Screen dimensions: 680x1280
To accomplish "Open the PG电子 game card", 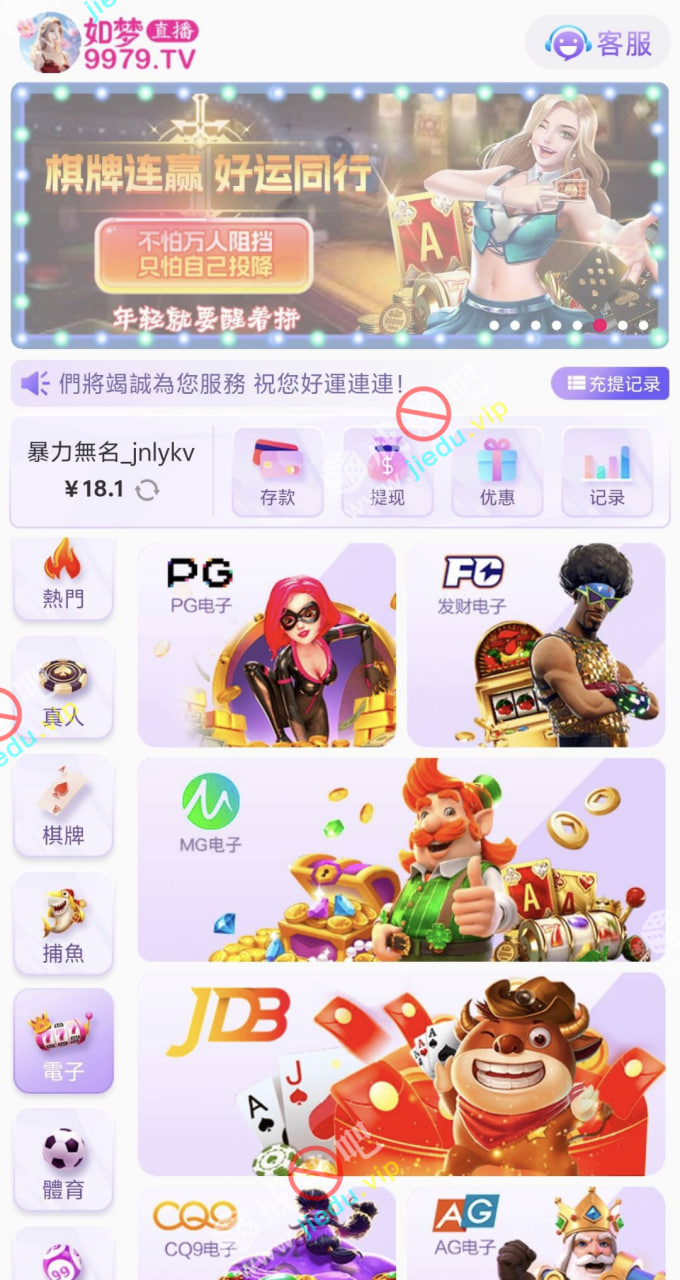I will (x=267, y=645).
